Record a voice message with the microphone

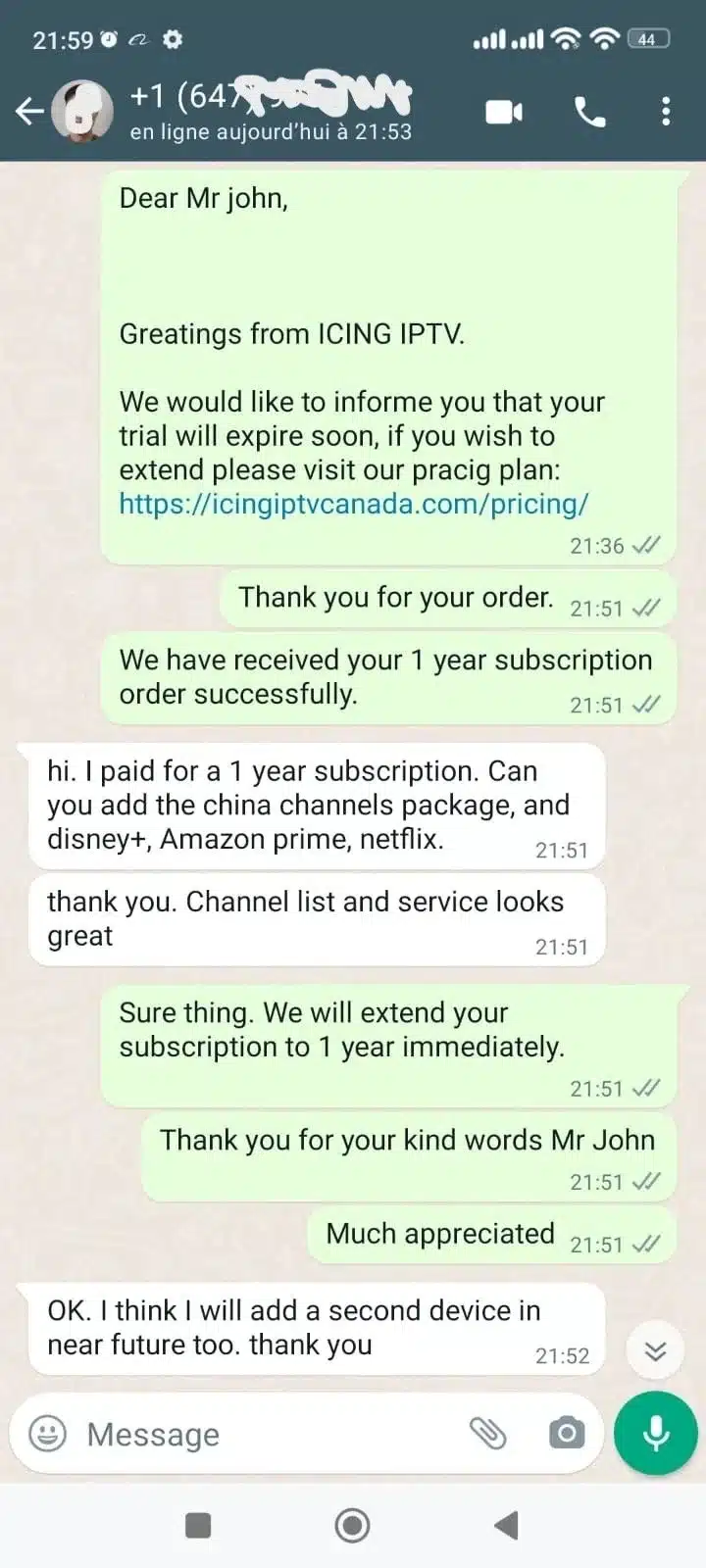click(x=655, y=1433)
